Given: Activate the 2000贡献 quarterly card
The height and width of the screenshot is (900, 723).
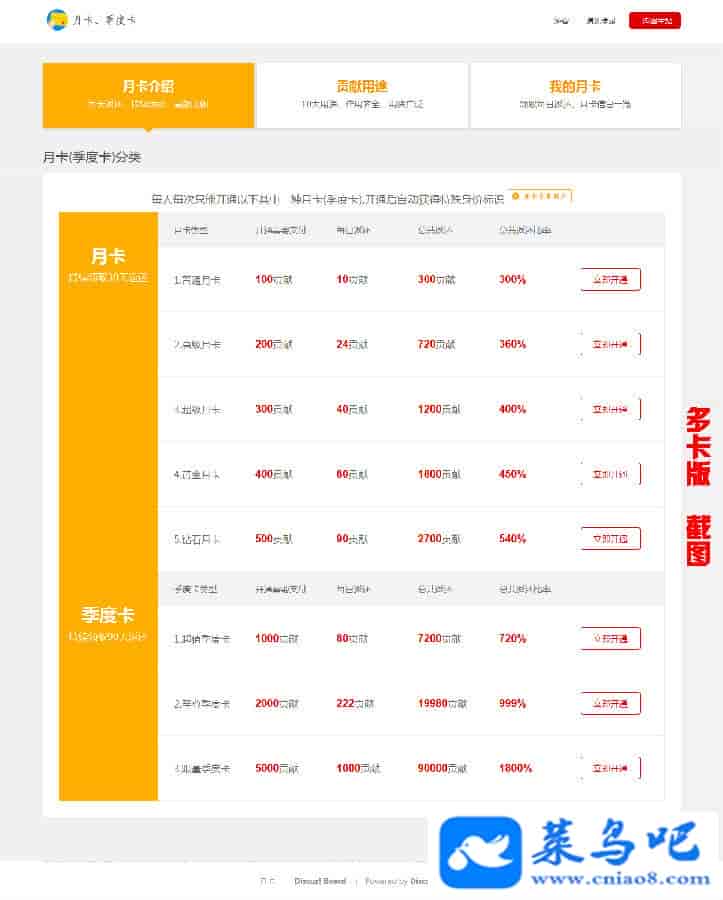Looking at the screenshot, I should (610, 703).
